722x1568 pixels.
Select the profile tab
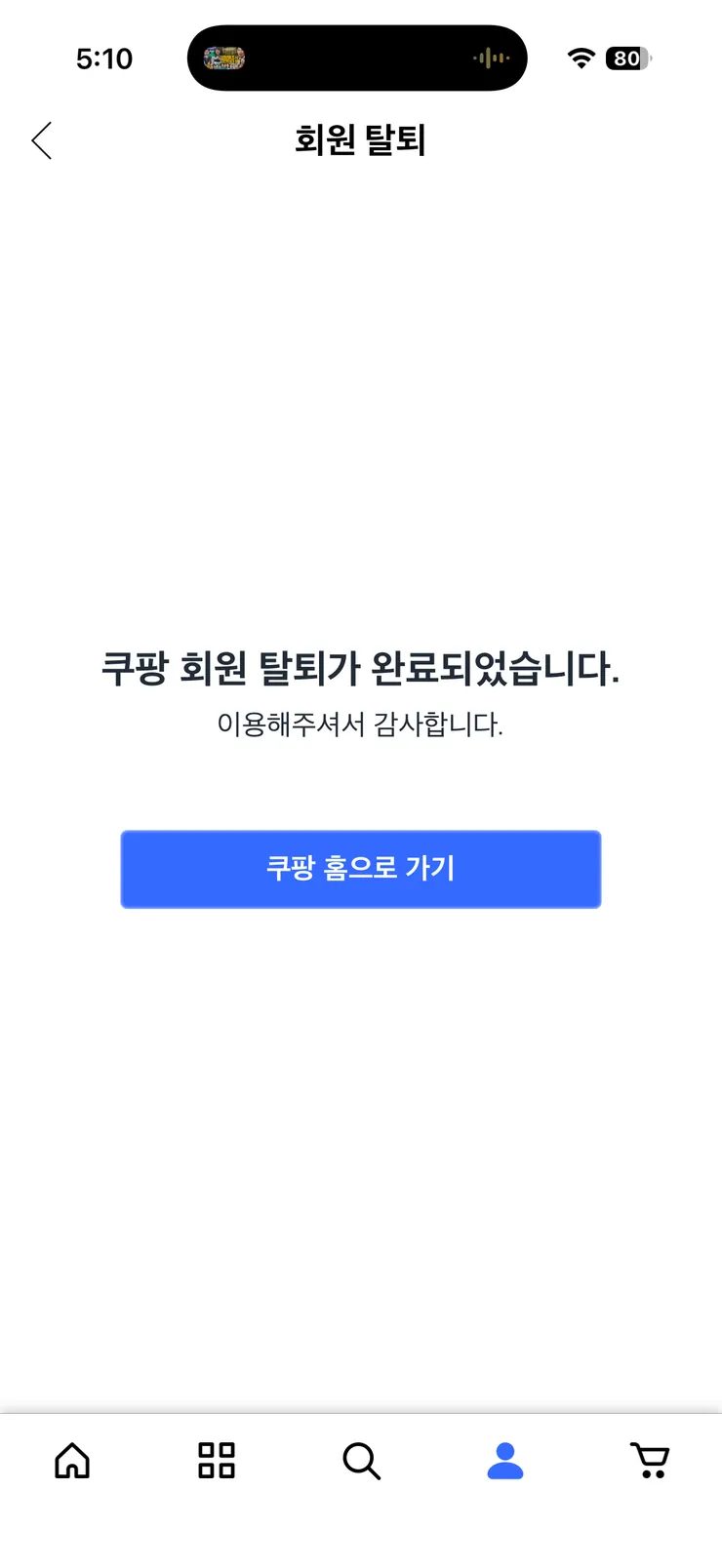[x=505, y=1461]
